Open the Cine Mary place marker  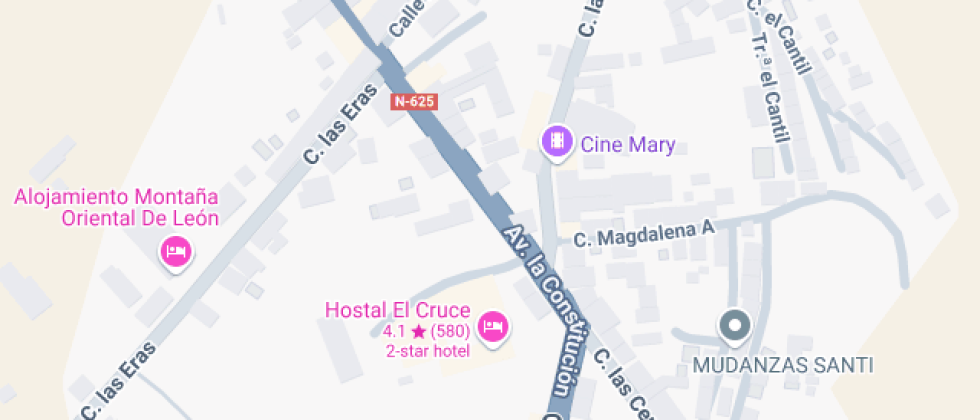pos(556,141)
